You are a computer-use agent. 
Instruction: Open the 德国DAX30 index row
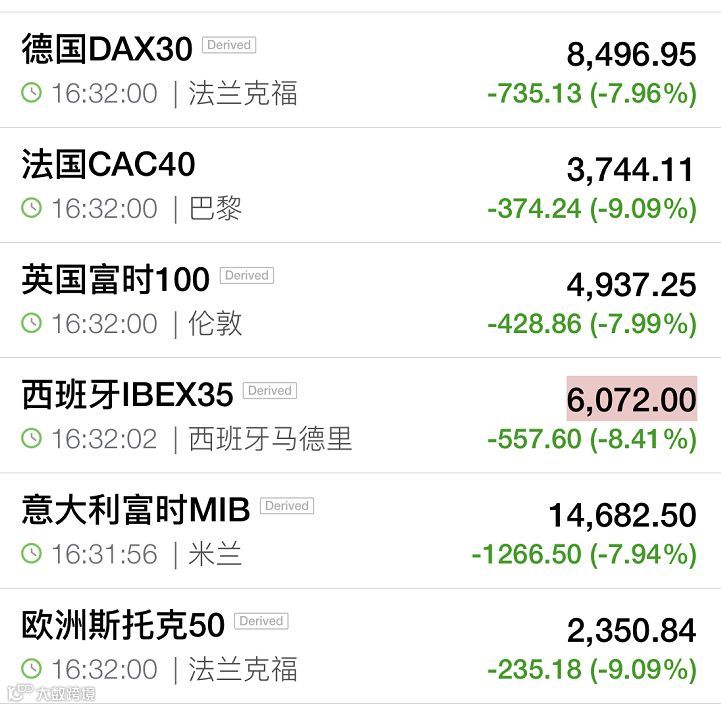coord(360,70)
